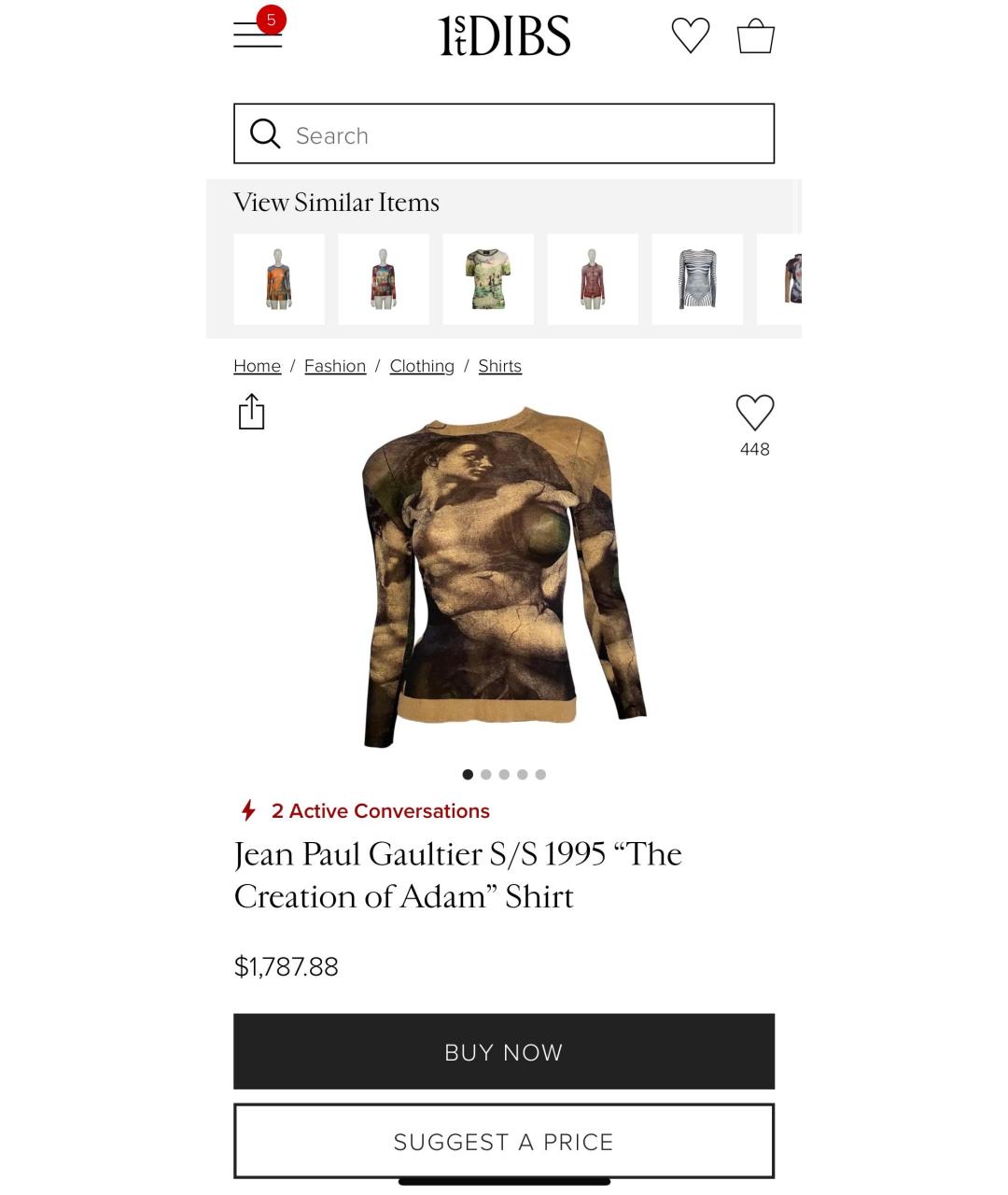This screenshot has height=1195, width=1008.
Task: Share this Gaultier shirt listing
Action: (x=251, y=412)
